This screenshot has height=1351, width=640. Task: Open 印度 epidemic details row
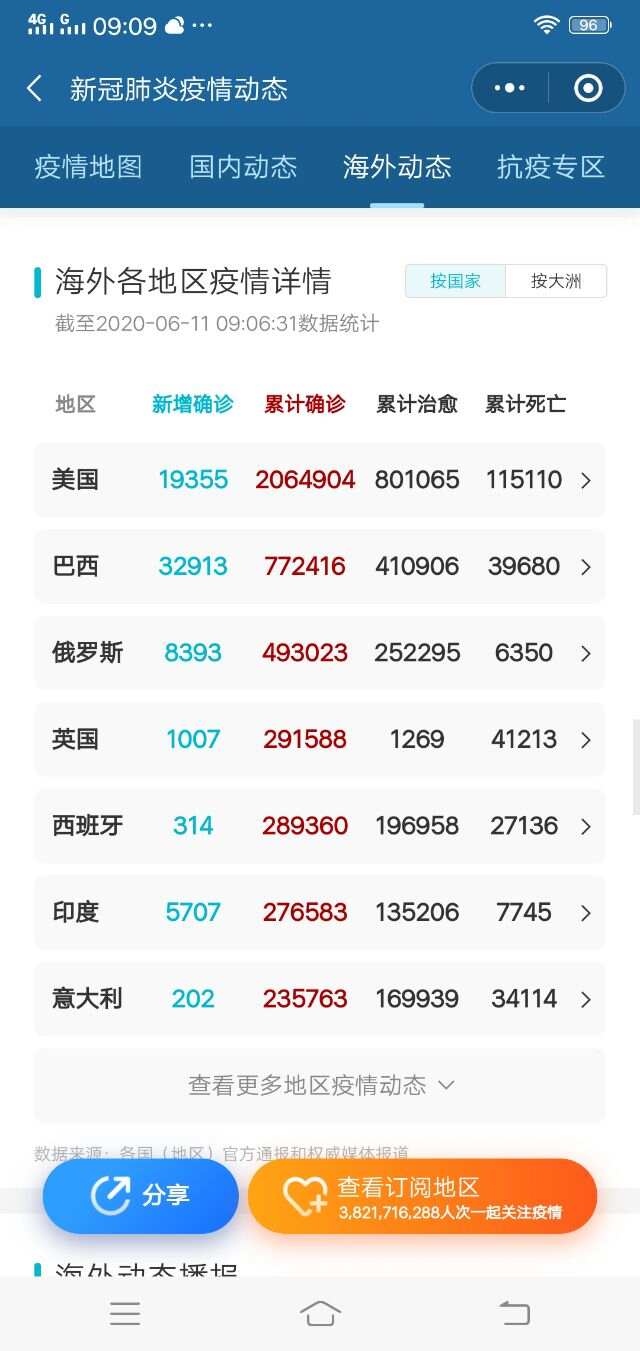[320, 913]
